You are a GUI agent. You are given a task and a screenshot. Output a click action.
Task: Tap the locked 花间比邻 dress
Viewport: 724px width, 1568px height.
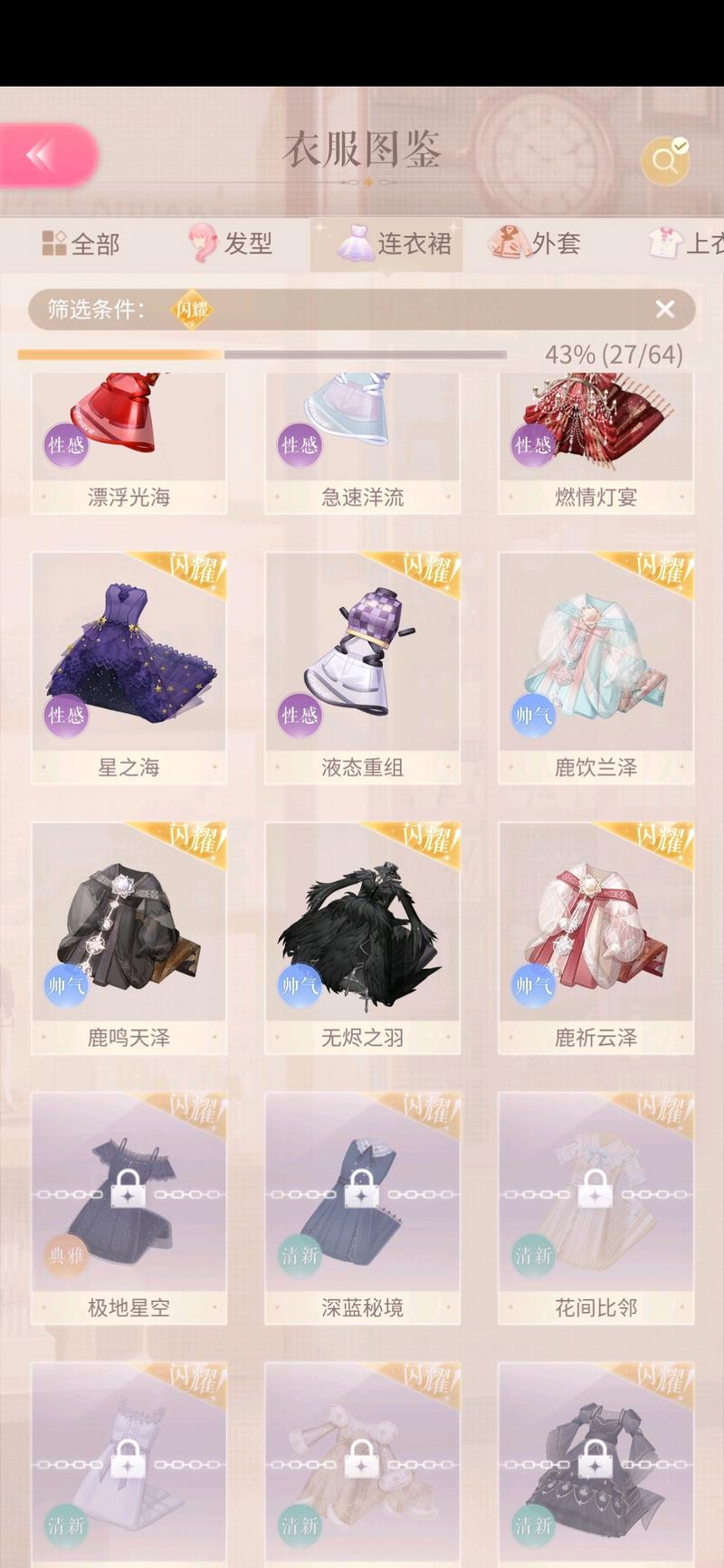tap(595, 1208)
